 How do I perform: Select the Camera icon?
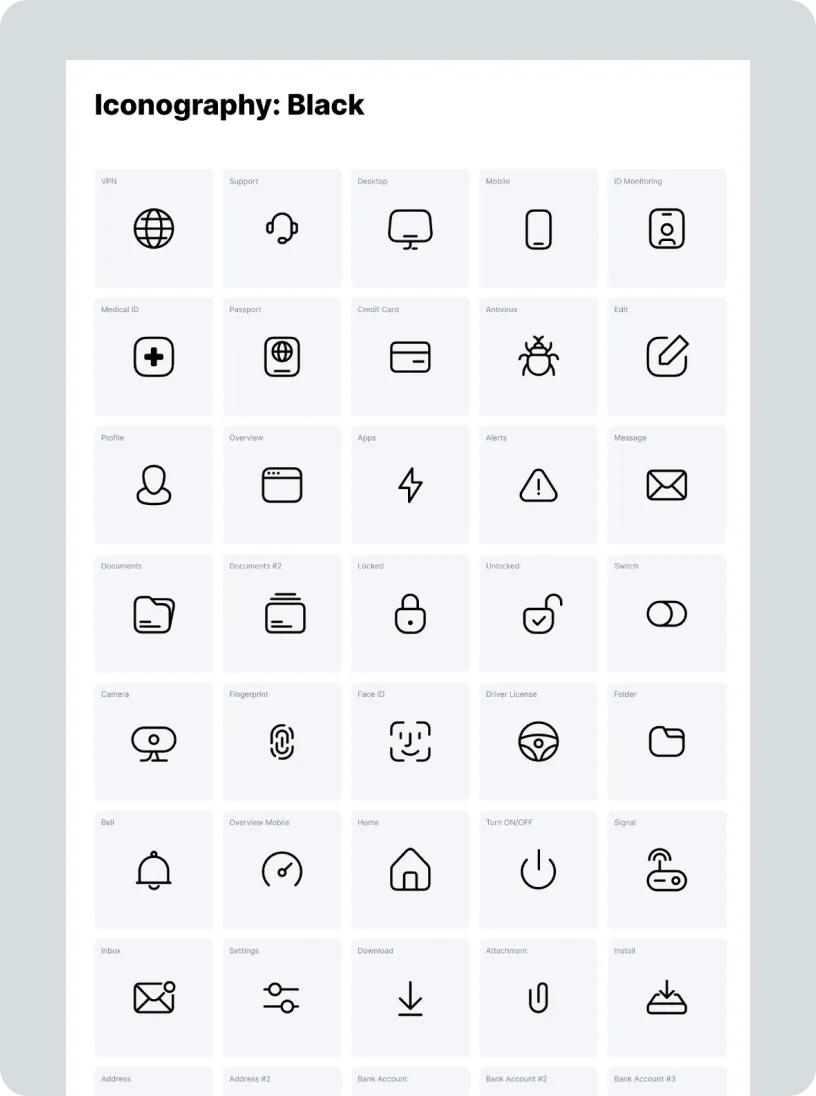click(x=152, y=742)
